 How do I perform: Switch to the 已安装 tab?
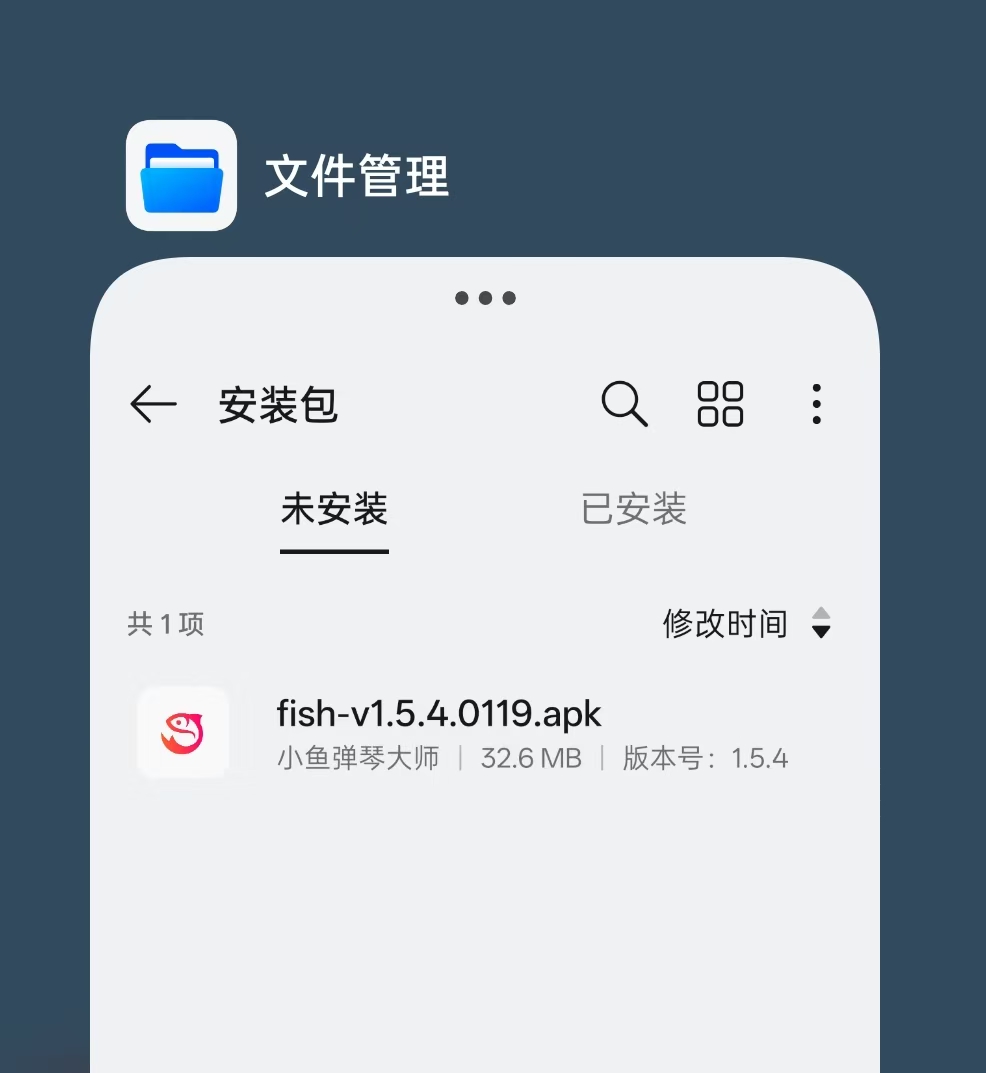click(x=633, y=510)
